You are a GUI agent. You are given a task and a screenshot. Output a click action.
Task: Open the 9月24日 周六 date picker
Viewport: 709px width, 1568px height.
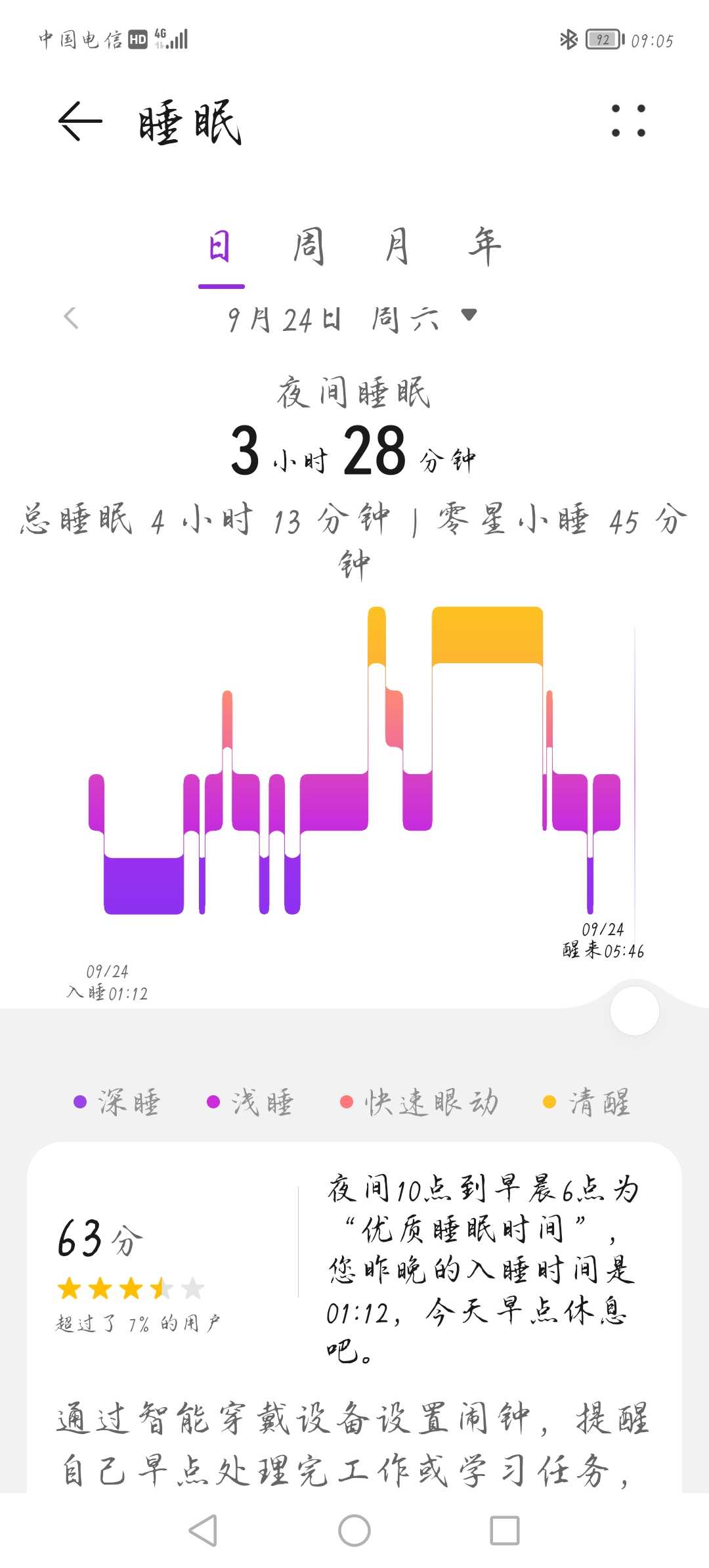click(352, 319)
